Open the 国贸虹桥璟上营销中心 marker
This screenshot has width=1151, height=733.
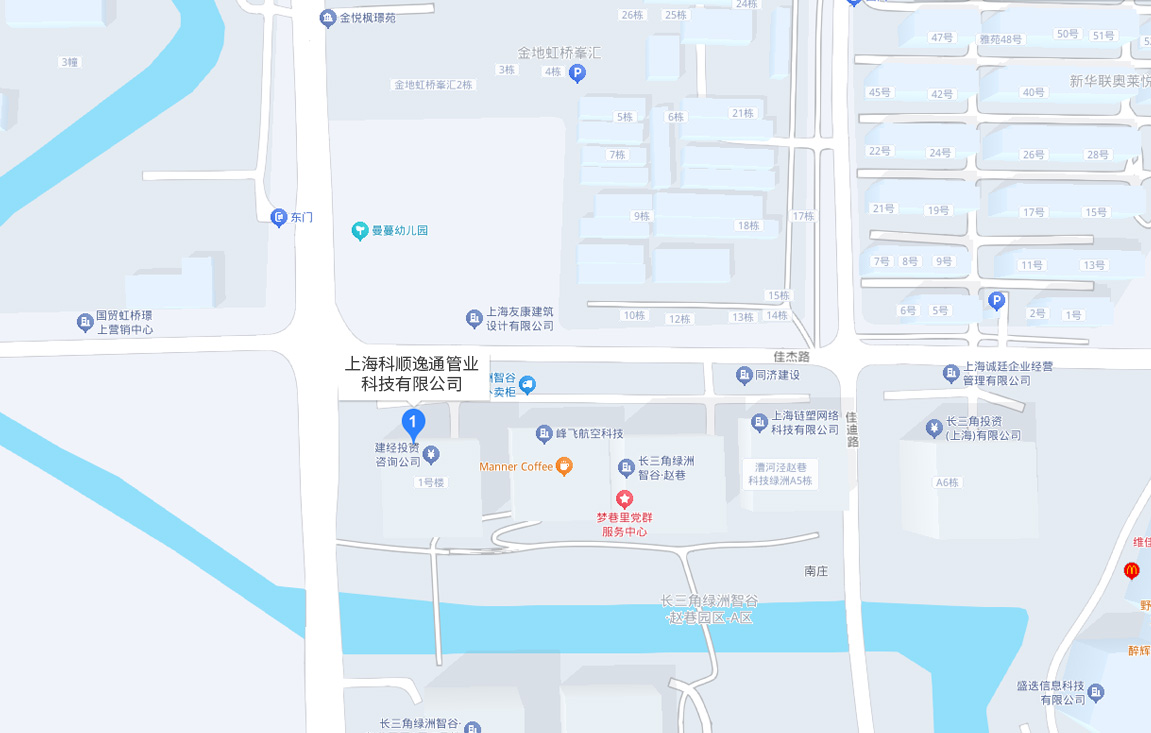point(85,322)
